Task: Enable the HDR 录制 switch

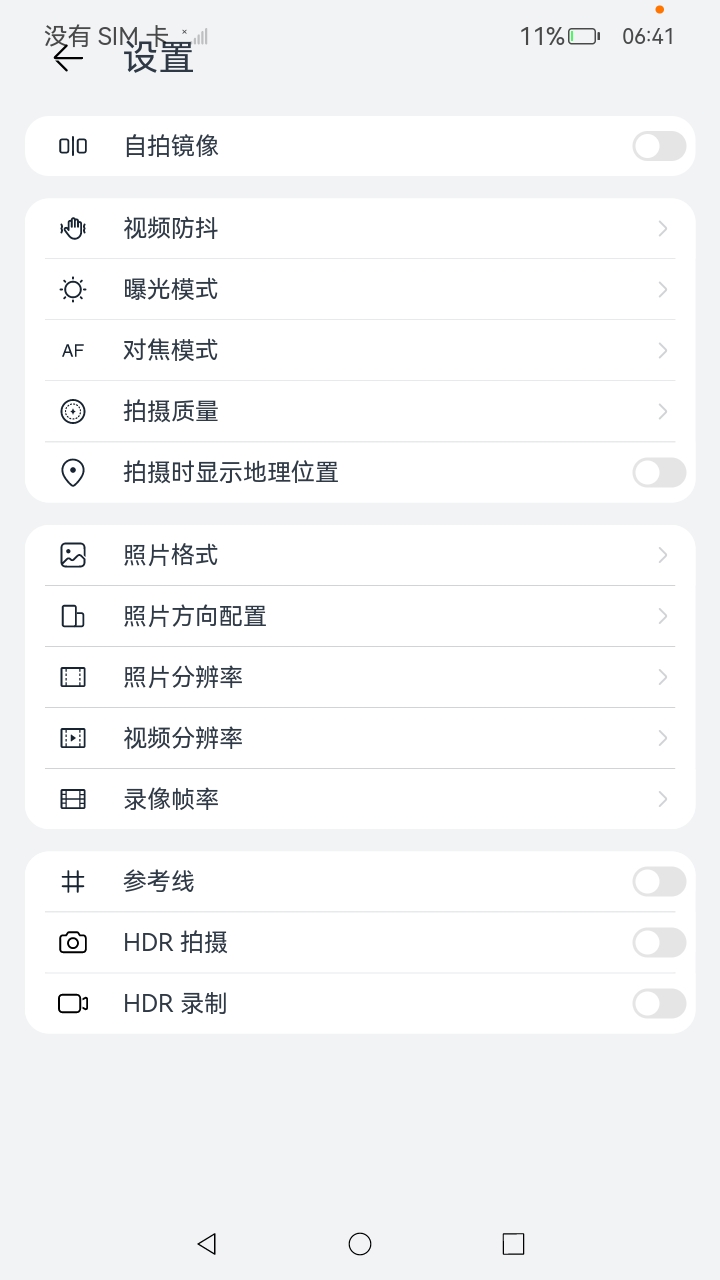Action: point(659,1003)
